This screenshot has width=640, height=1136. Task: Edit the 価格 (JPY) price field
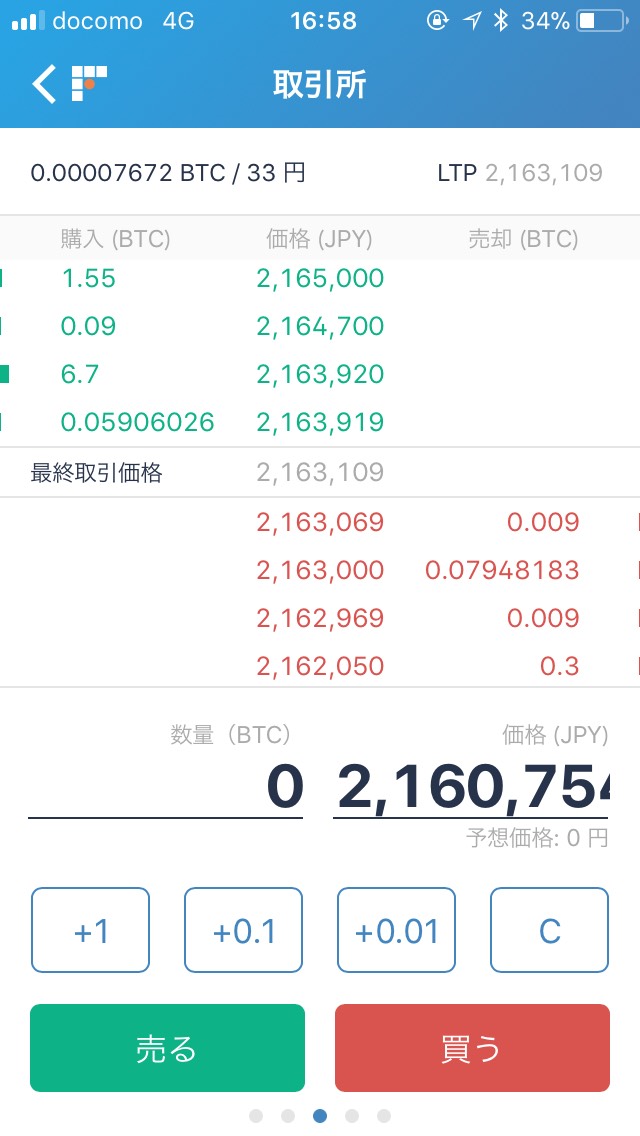(x=471, y=788)
